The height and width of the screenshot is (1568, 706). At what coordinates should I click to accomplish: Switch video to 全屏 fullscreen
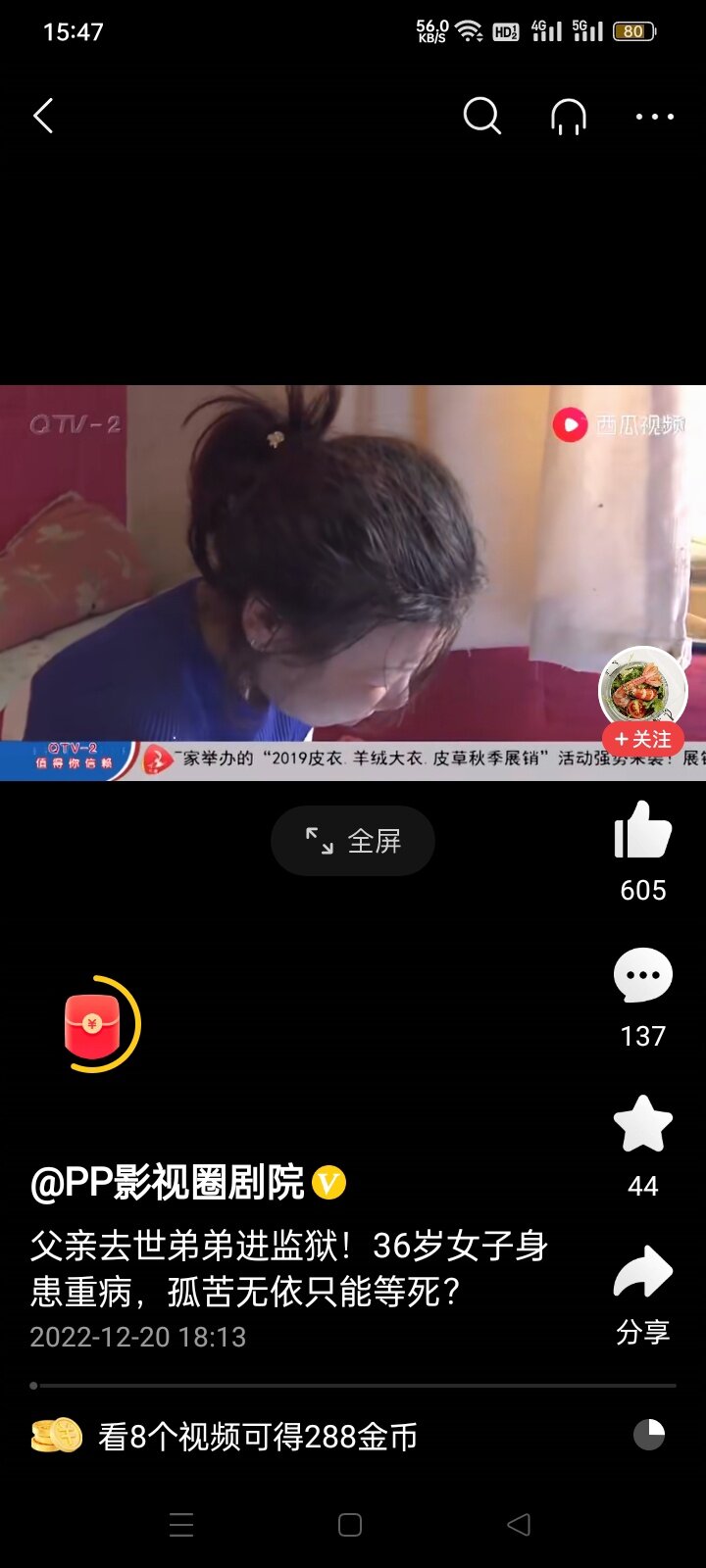353,841
